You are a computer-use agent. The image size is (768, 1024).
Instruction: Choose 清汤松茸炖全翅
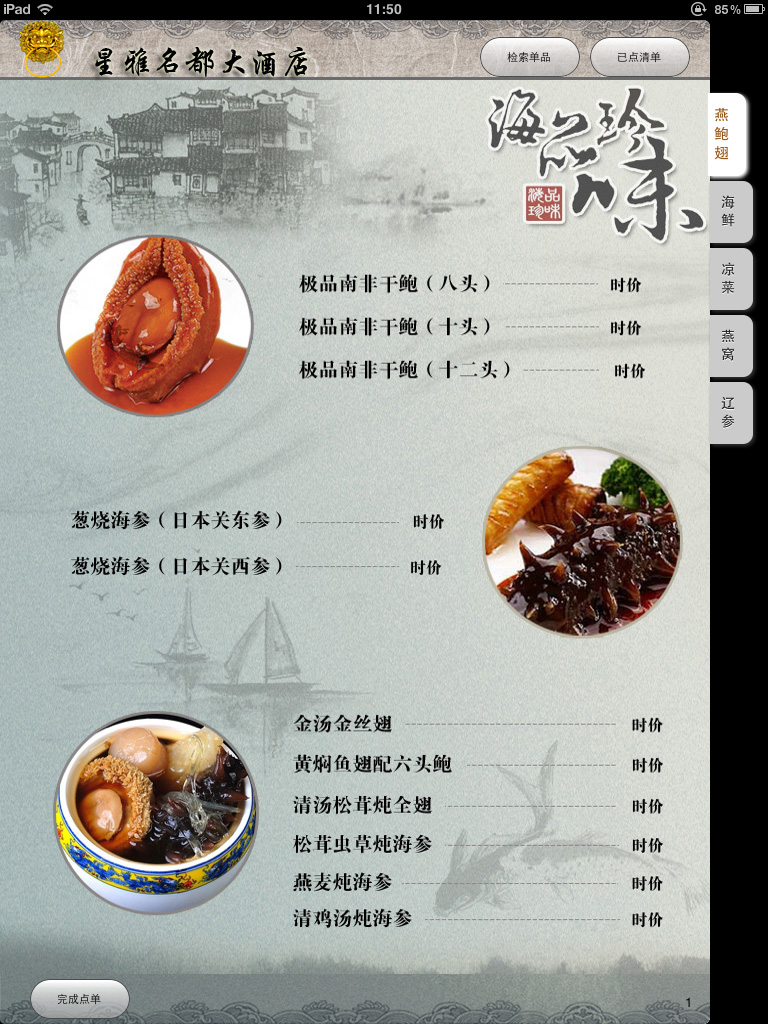click(363, 805)
